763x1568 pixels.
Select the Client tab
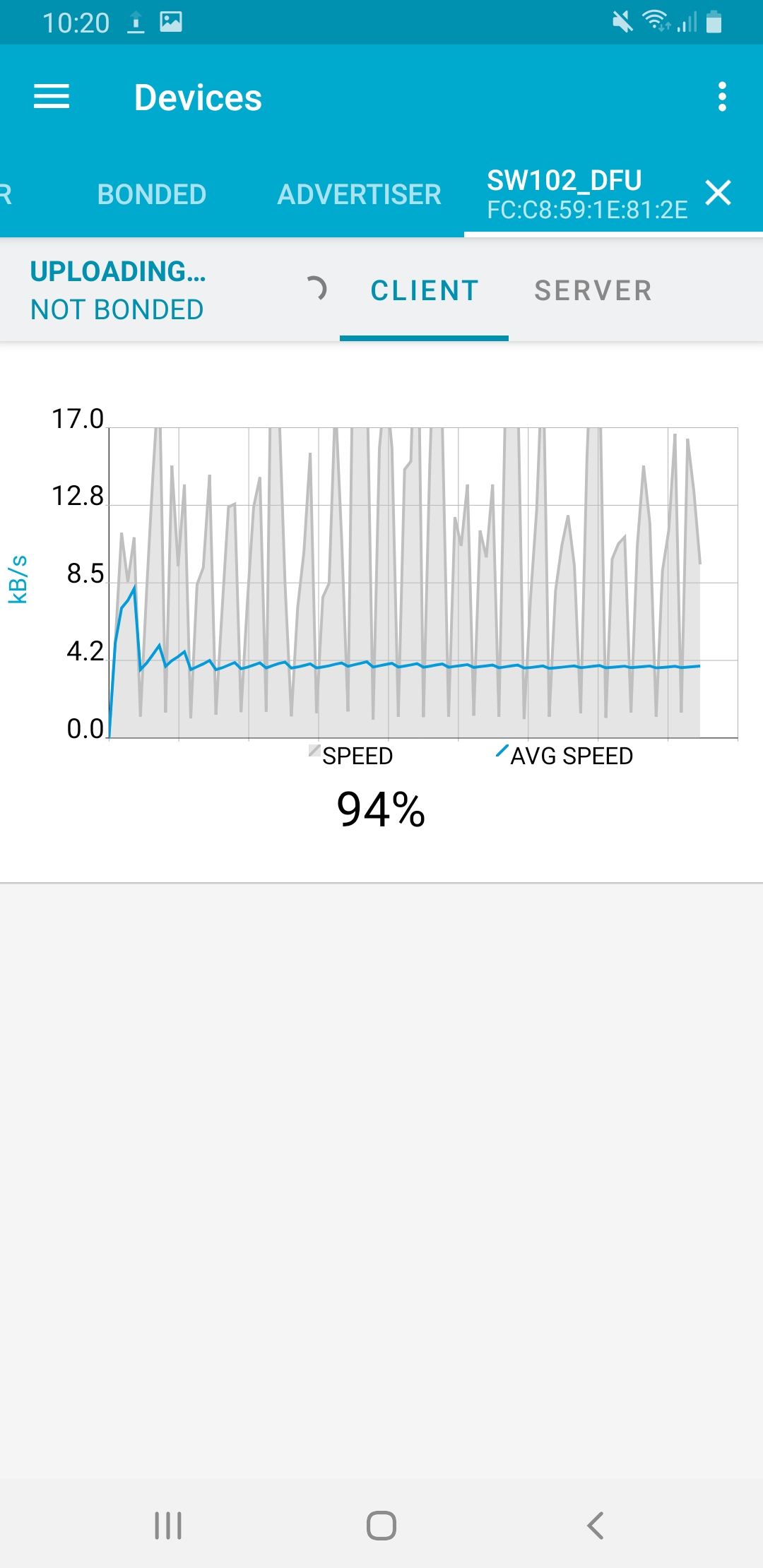425,290
